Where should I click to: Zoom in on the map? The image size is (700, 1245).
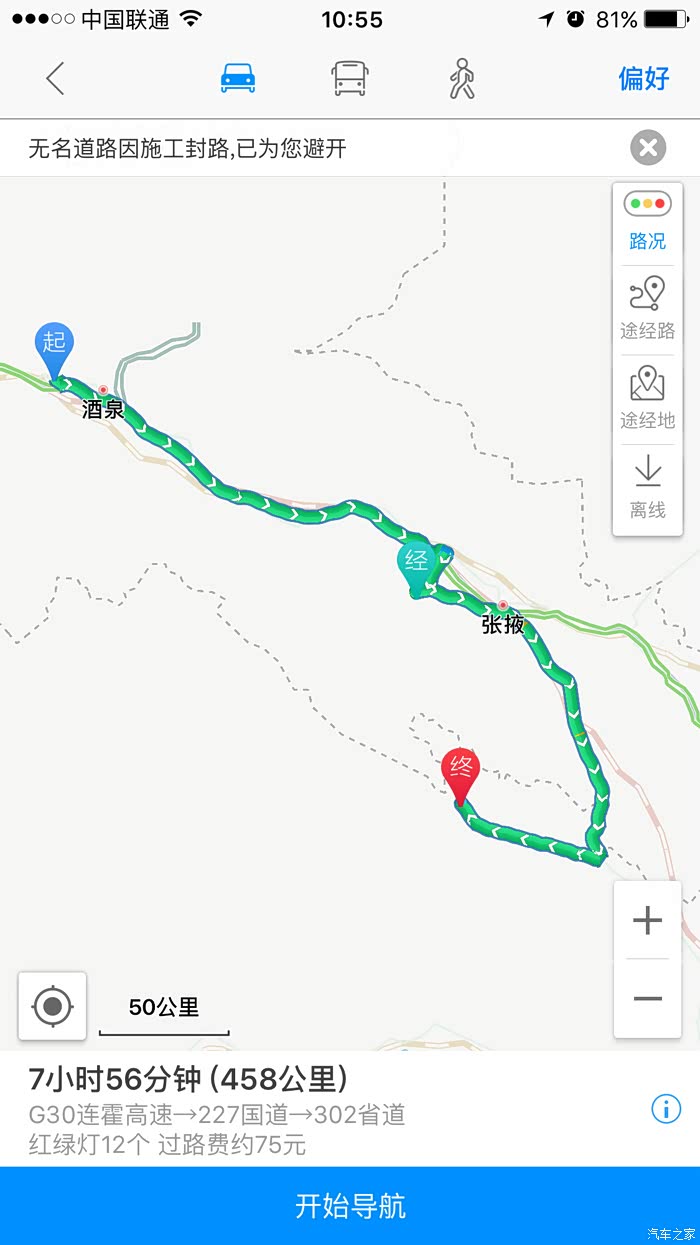click(x=647, y=920)
